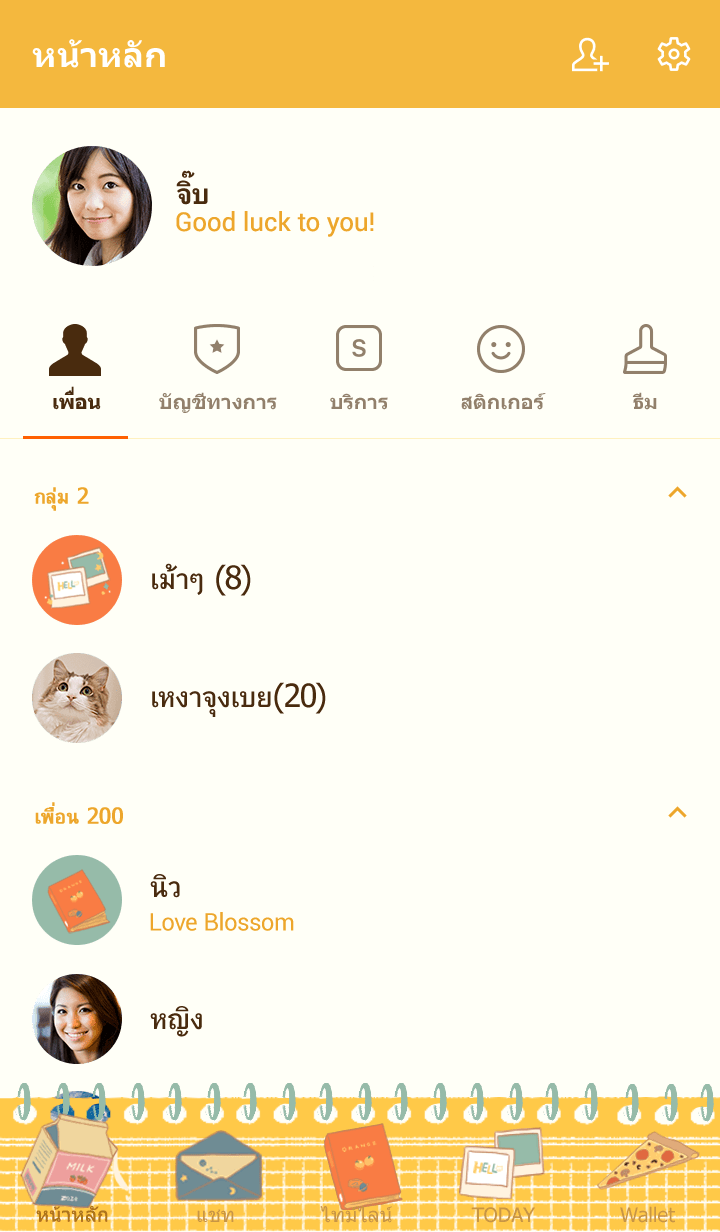Collapse the เพื่อน 200 section
The width and height of the screenshot is (720, 1232).
[x=677, y=812]
